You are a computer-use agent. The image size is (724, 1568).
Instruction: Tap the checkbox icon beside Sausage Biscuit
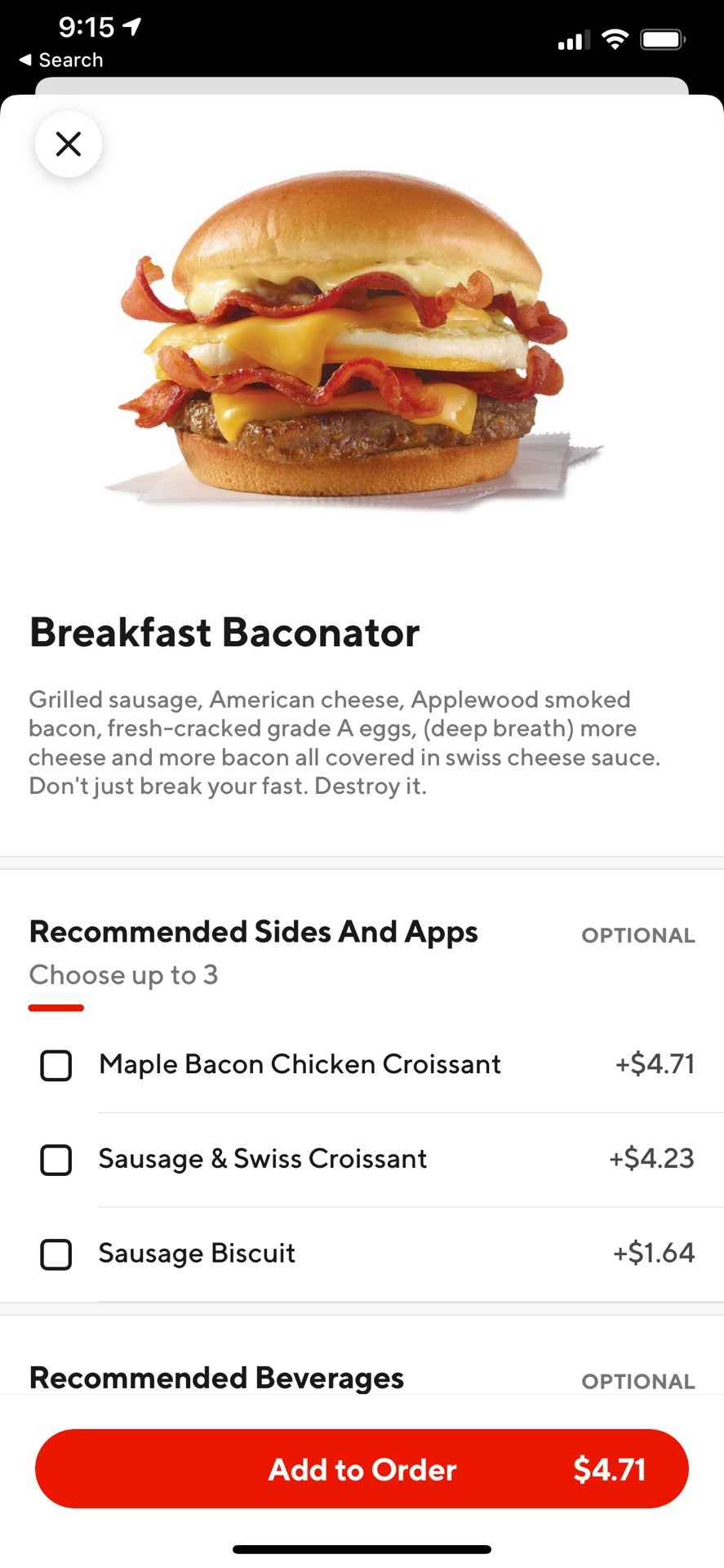[x=56, y=1254]
